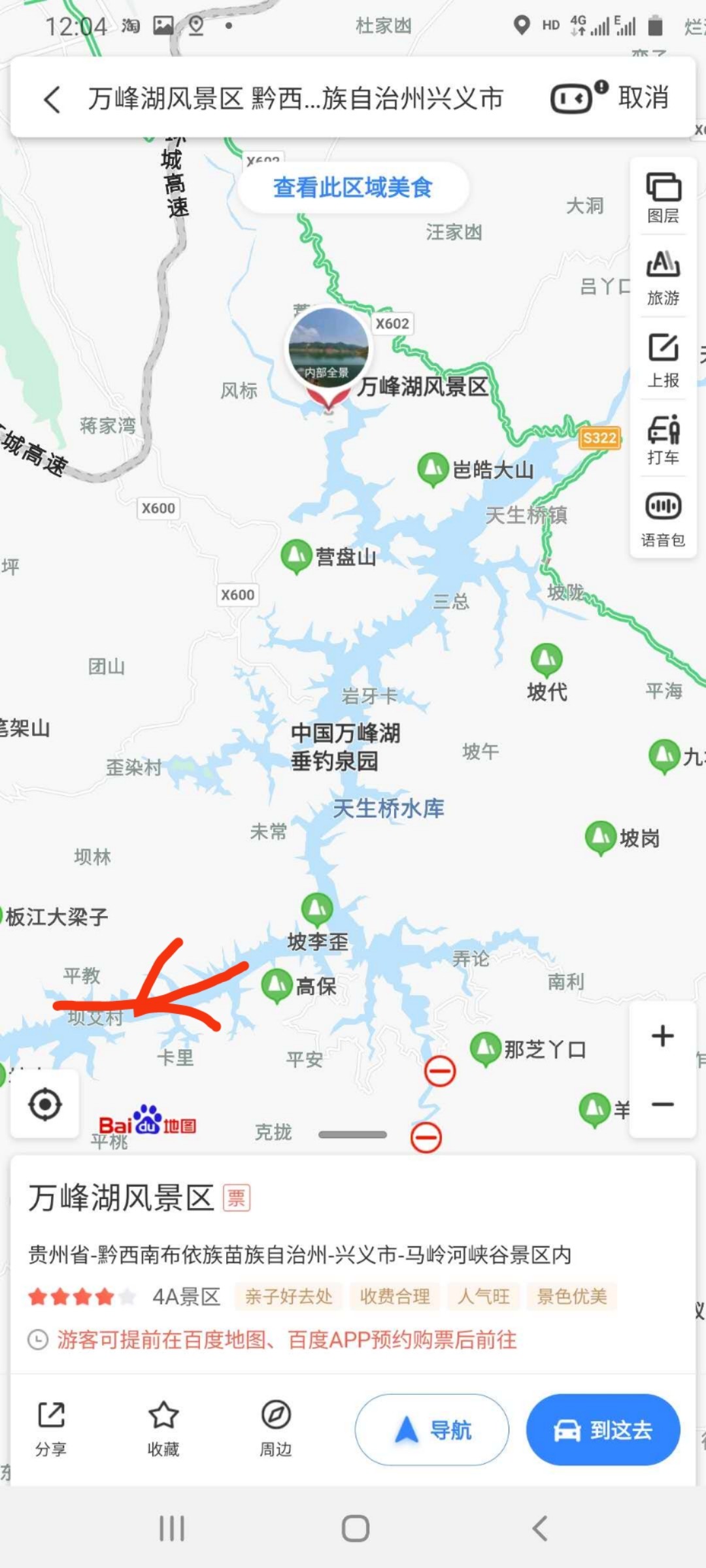
Task: Click the zoom in plus control
Action: pyautogui.click(x=662, y=1034)
